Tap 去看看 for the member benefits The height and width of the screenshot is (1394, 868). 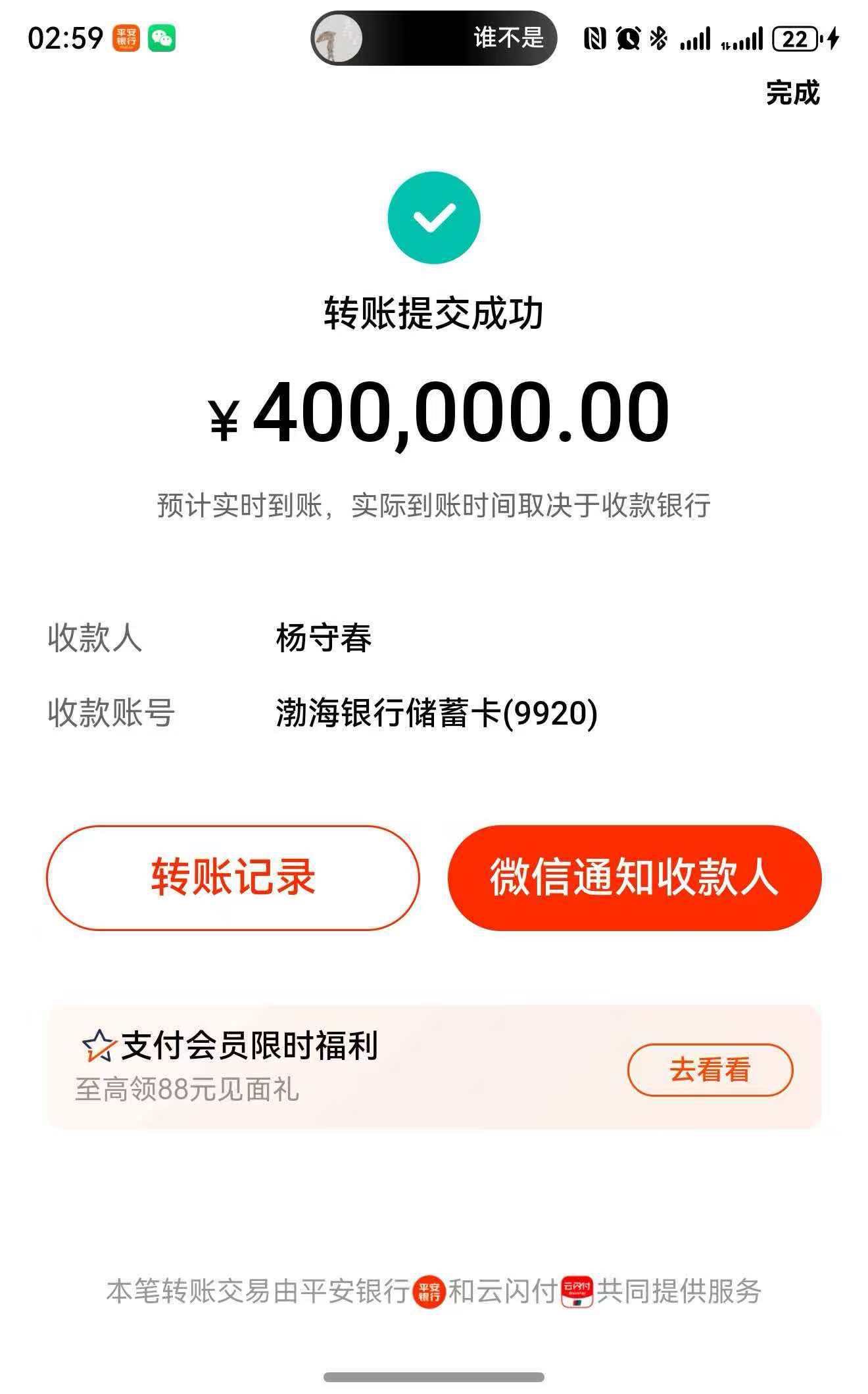click(x=710, y=1070)
